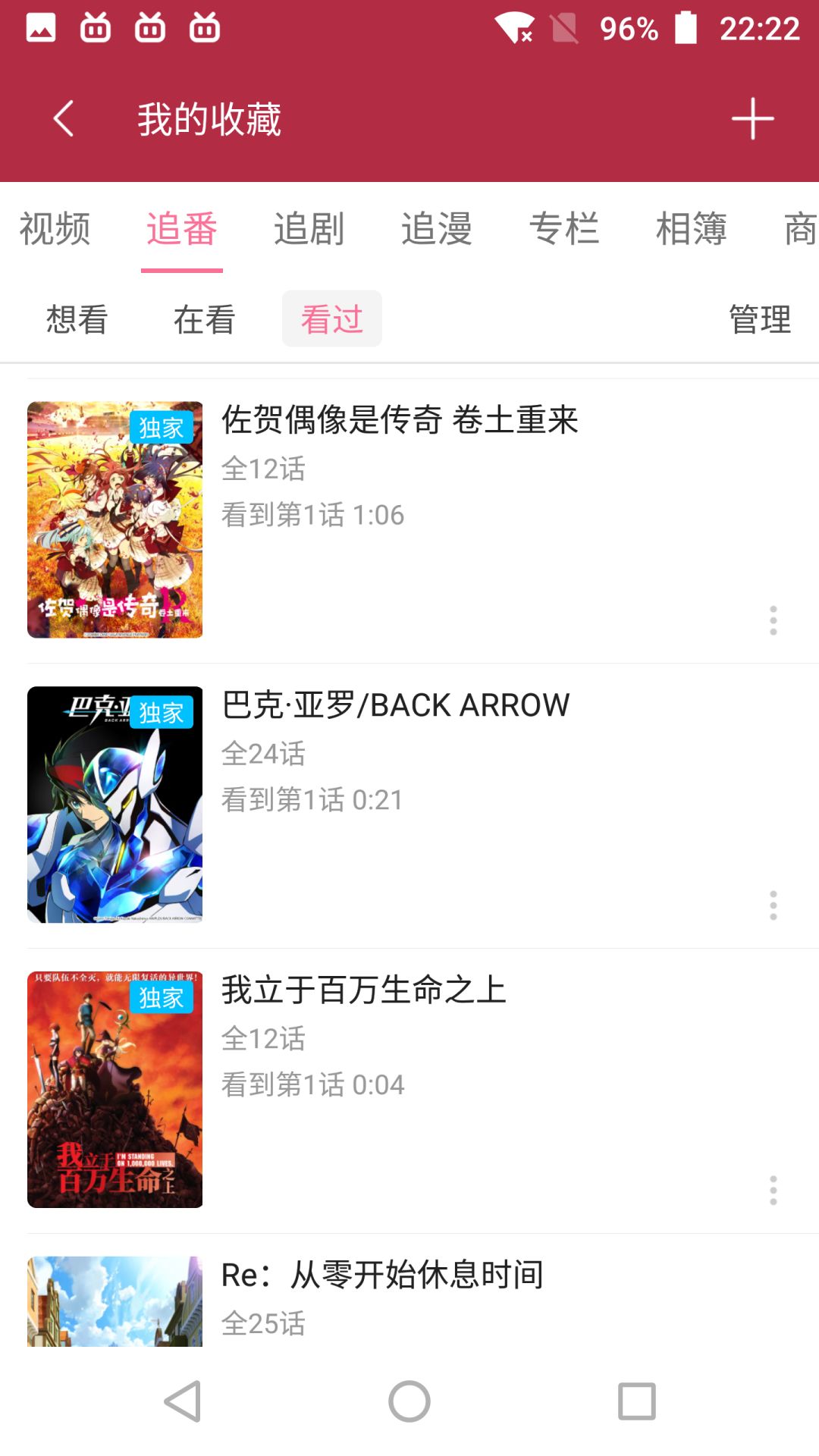Select the 专栏 tab

(563, 229)
